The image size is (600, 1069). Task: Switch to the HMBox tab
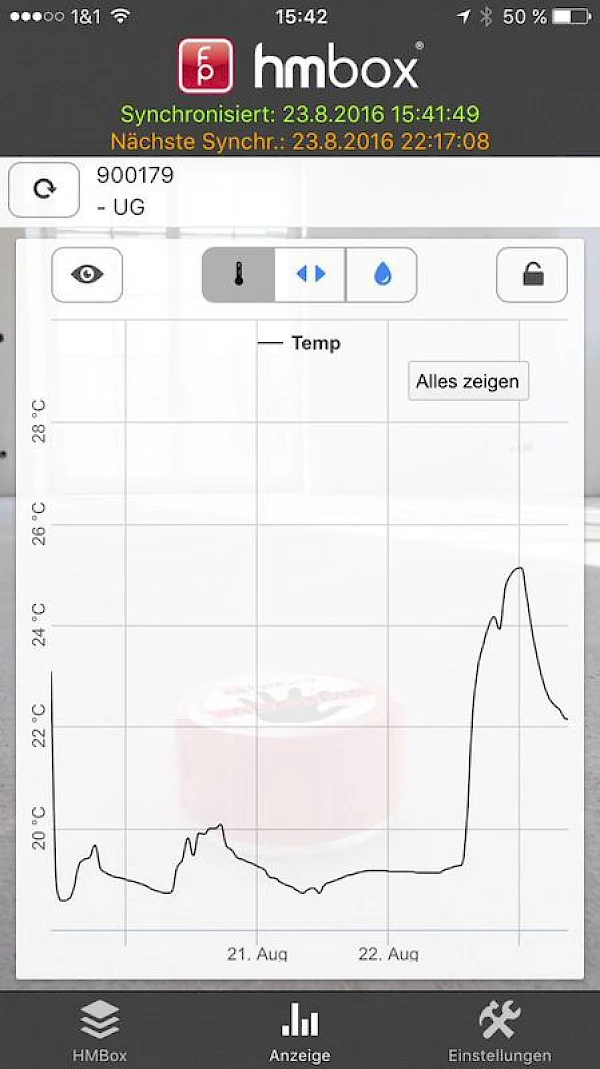click(x=100, y=1031)
